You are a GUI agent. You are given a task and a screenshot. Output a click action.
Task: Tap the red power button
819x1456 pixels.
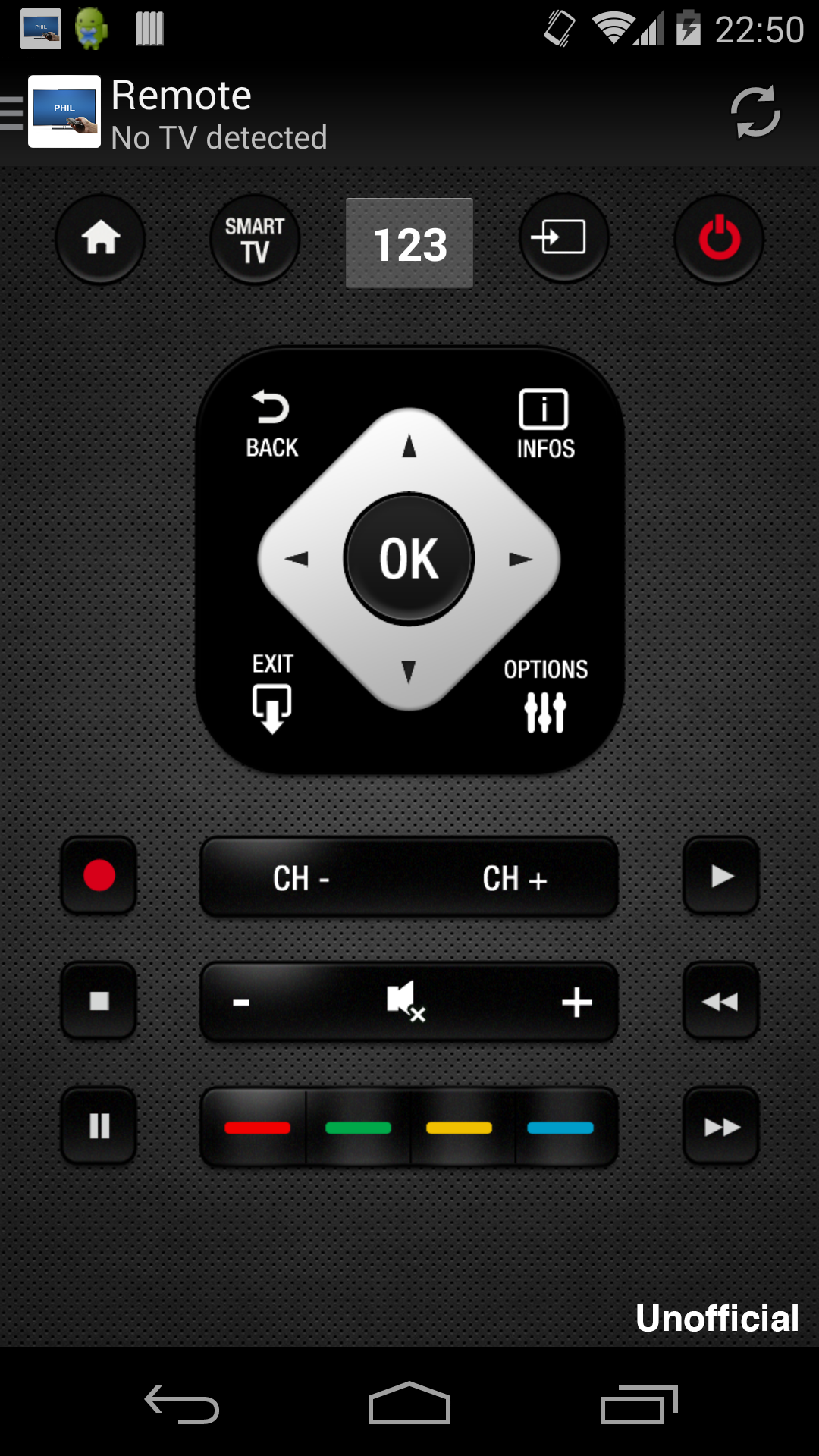click(x=719, y=239)
